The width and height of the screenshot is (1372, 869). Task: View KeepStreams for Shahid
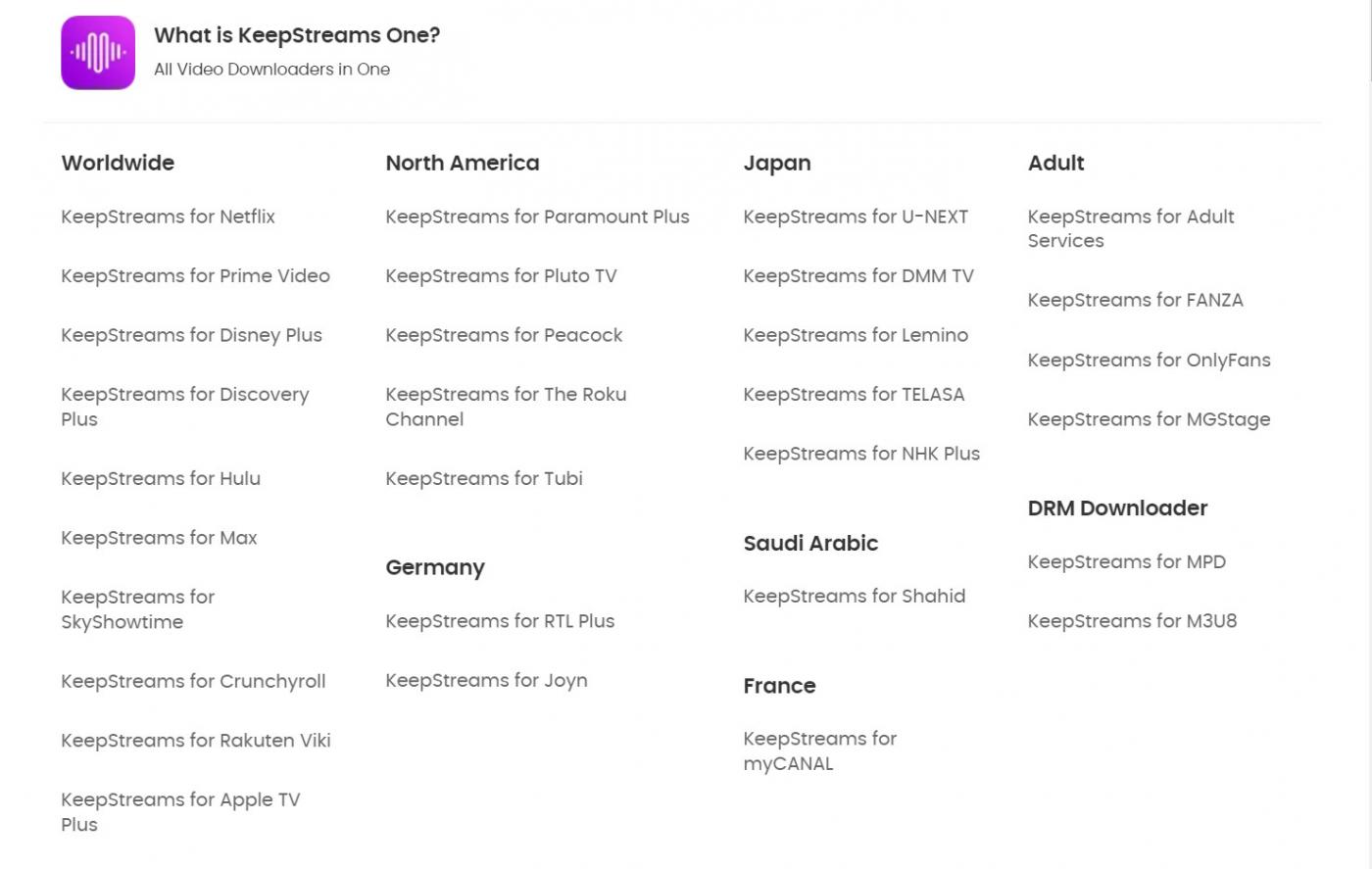[x=854, y=597]
